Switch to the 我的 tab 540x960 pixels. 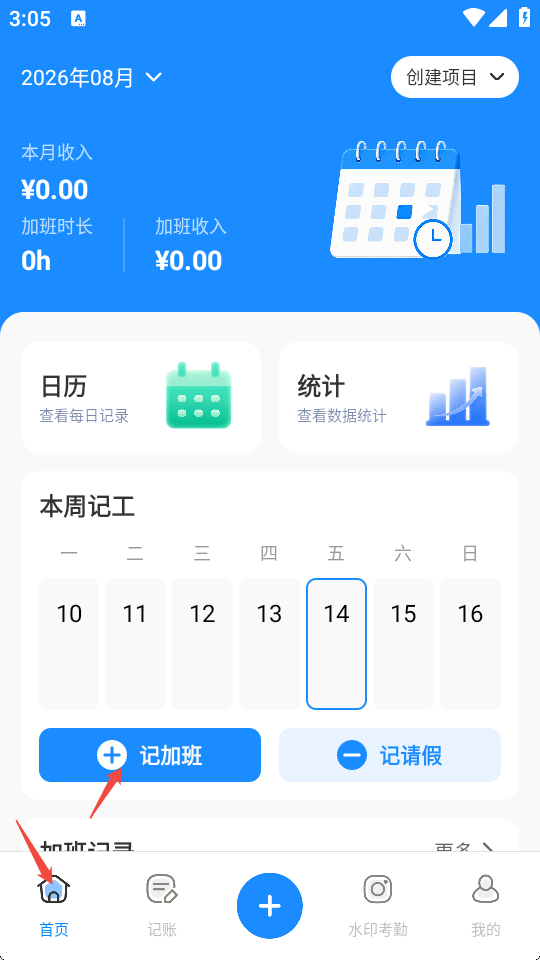pyautogui.click(x=486, y=906)
